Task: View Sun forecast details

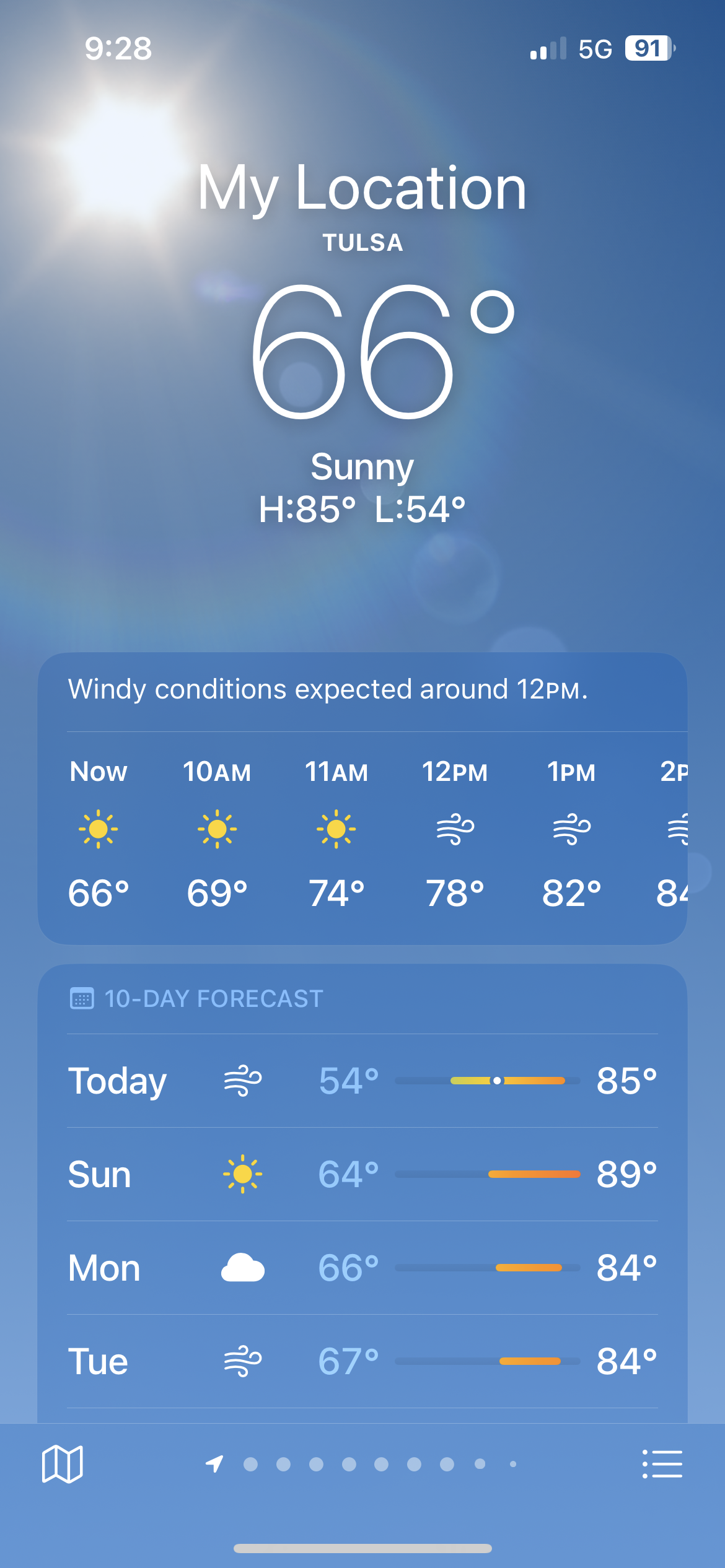Action: tap(362, 1174)
